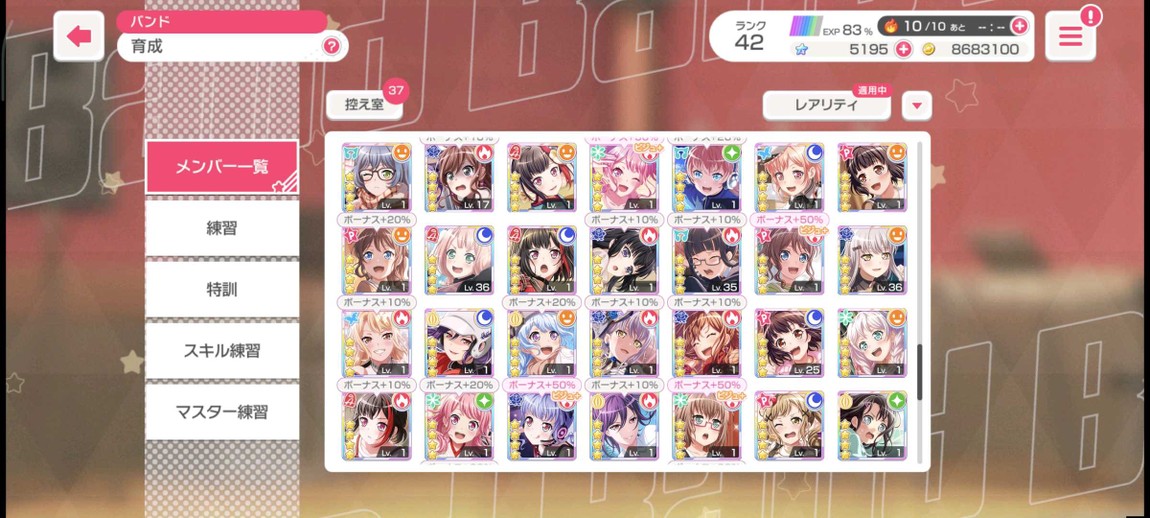Go back with the pink arrow
Viewport: 1150px width, 518px height.
(78, 36)
